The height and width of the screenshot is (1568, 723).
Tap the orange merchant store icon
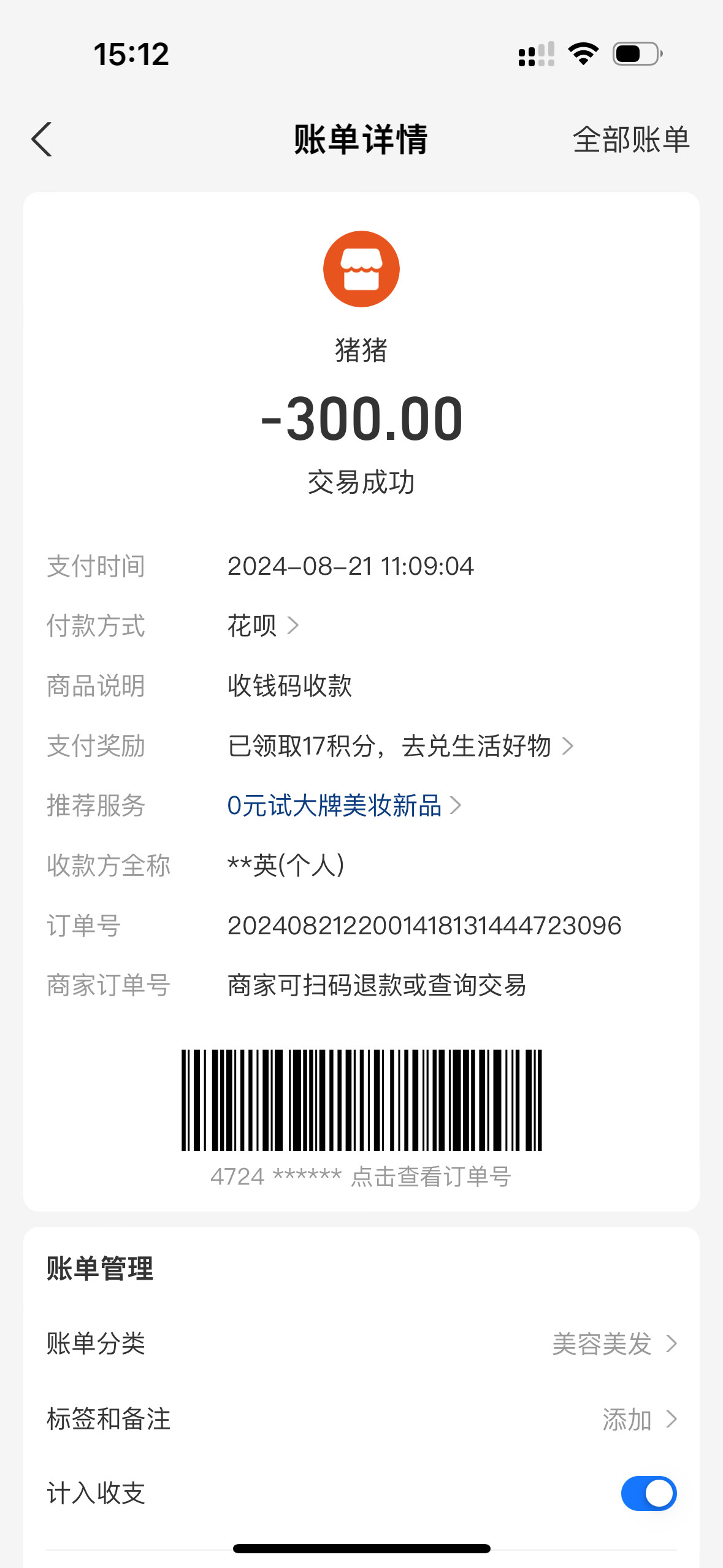tap(361, 268)
